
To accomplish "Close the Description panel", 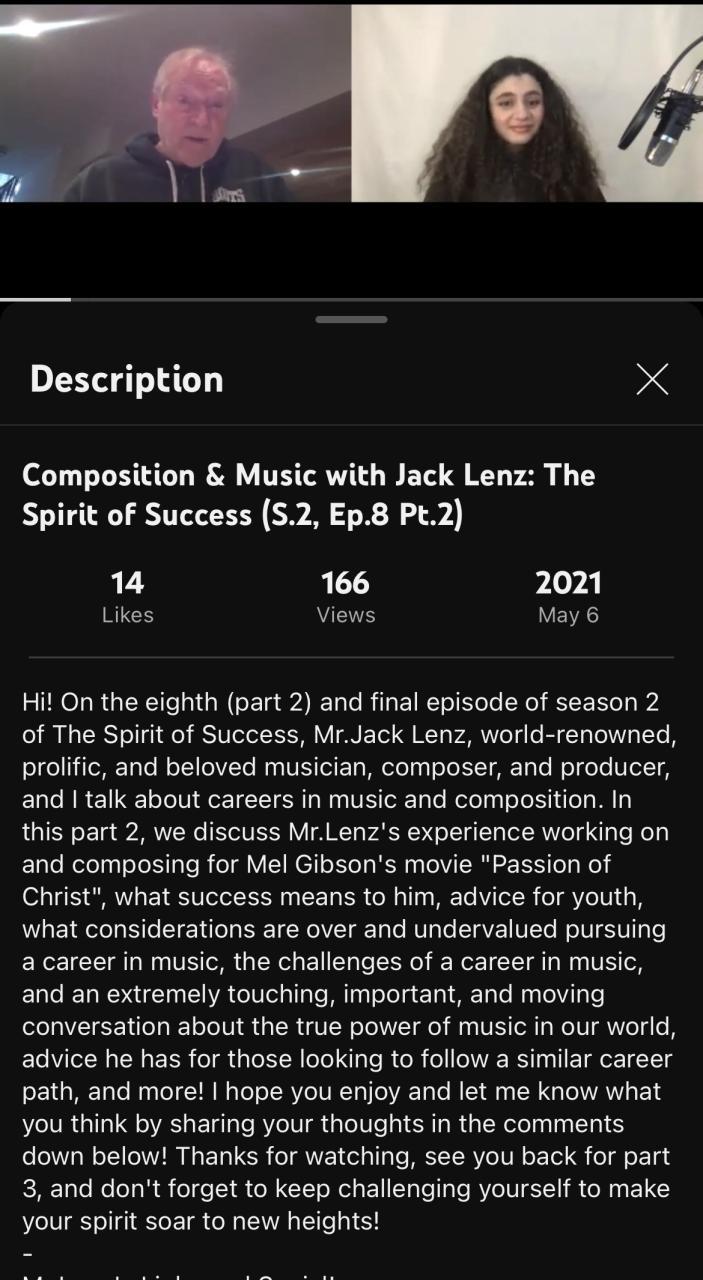I will 652,379.
